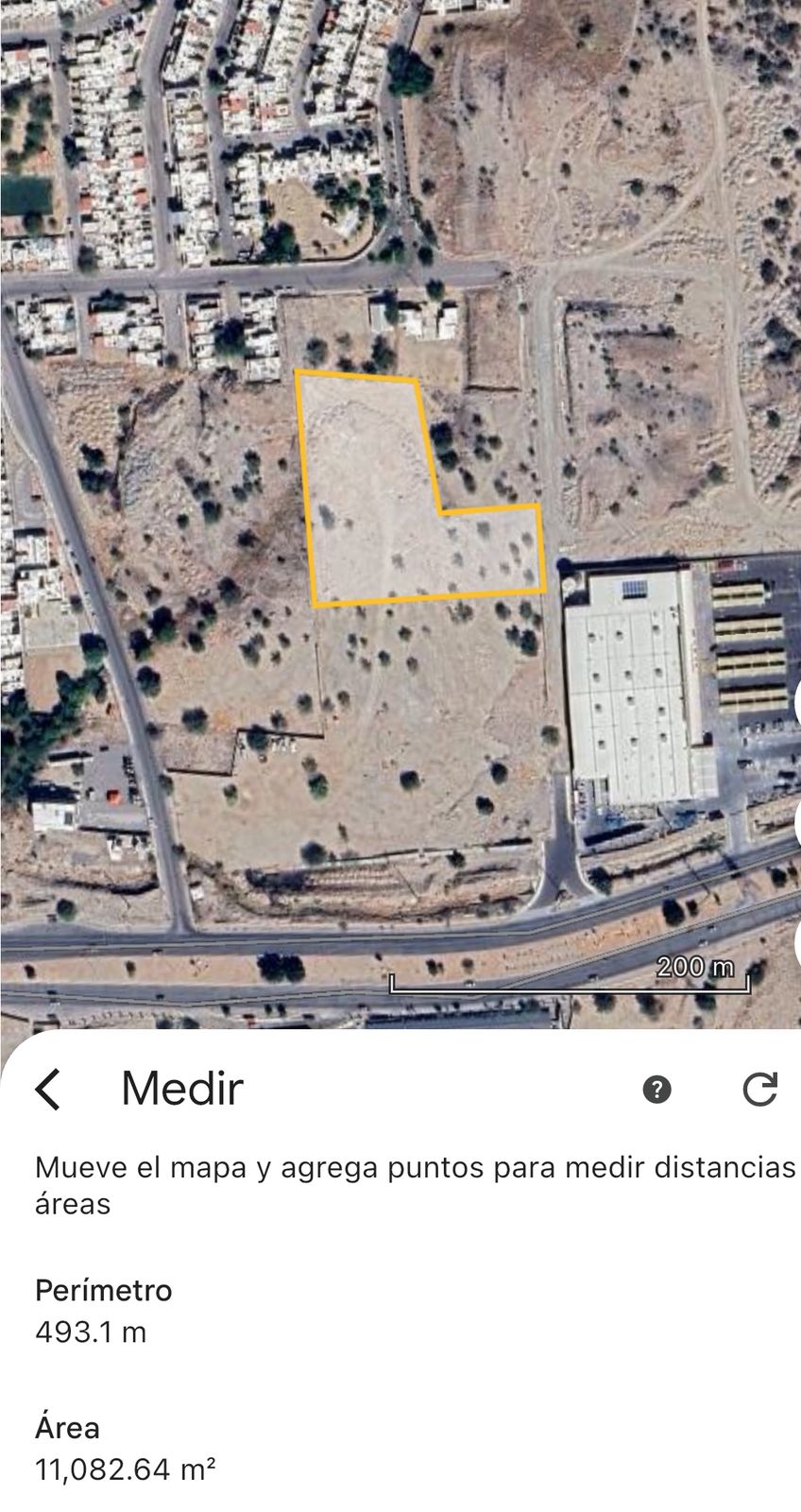Reset the measurement with the refresh icon
The width and height of the screenshot is (801, 1512).
(x=759, y=1089)
